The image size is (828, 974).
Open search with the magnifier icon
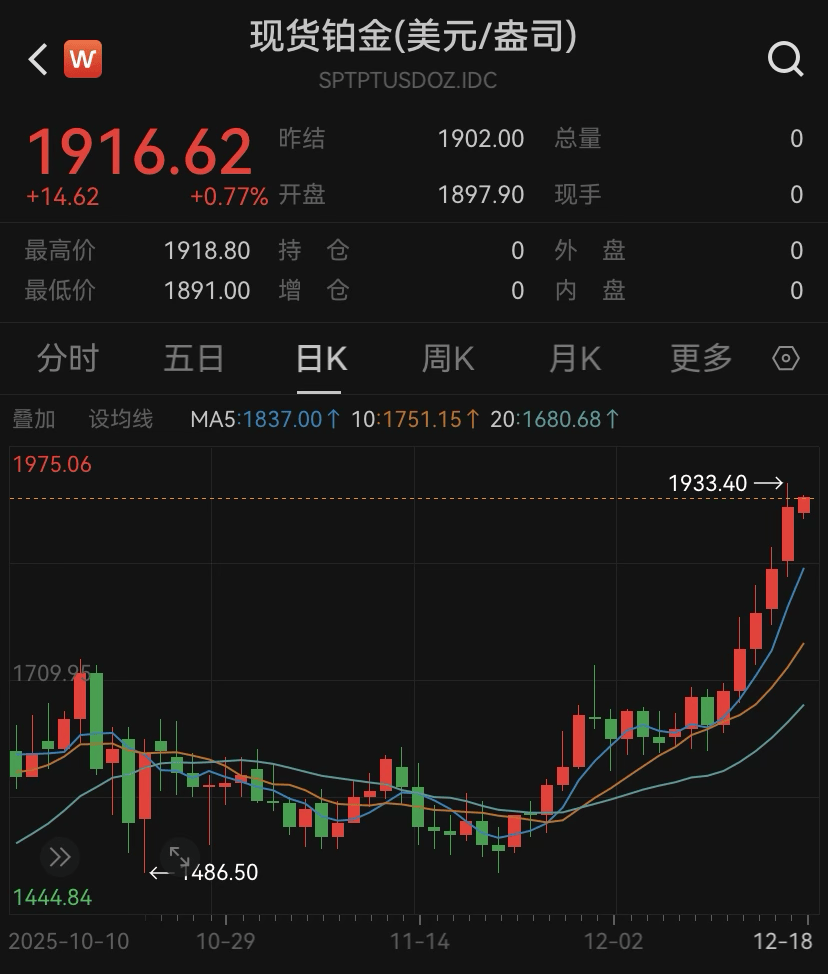click(786, 59)
